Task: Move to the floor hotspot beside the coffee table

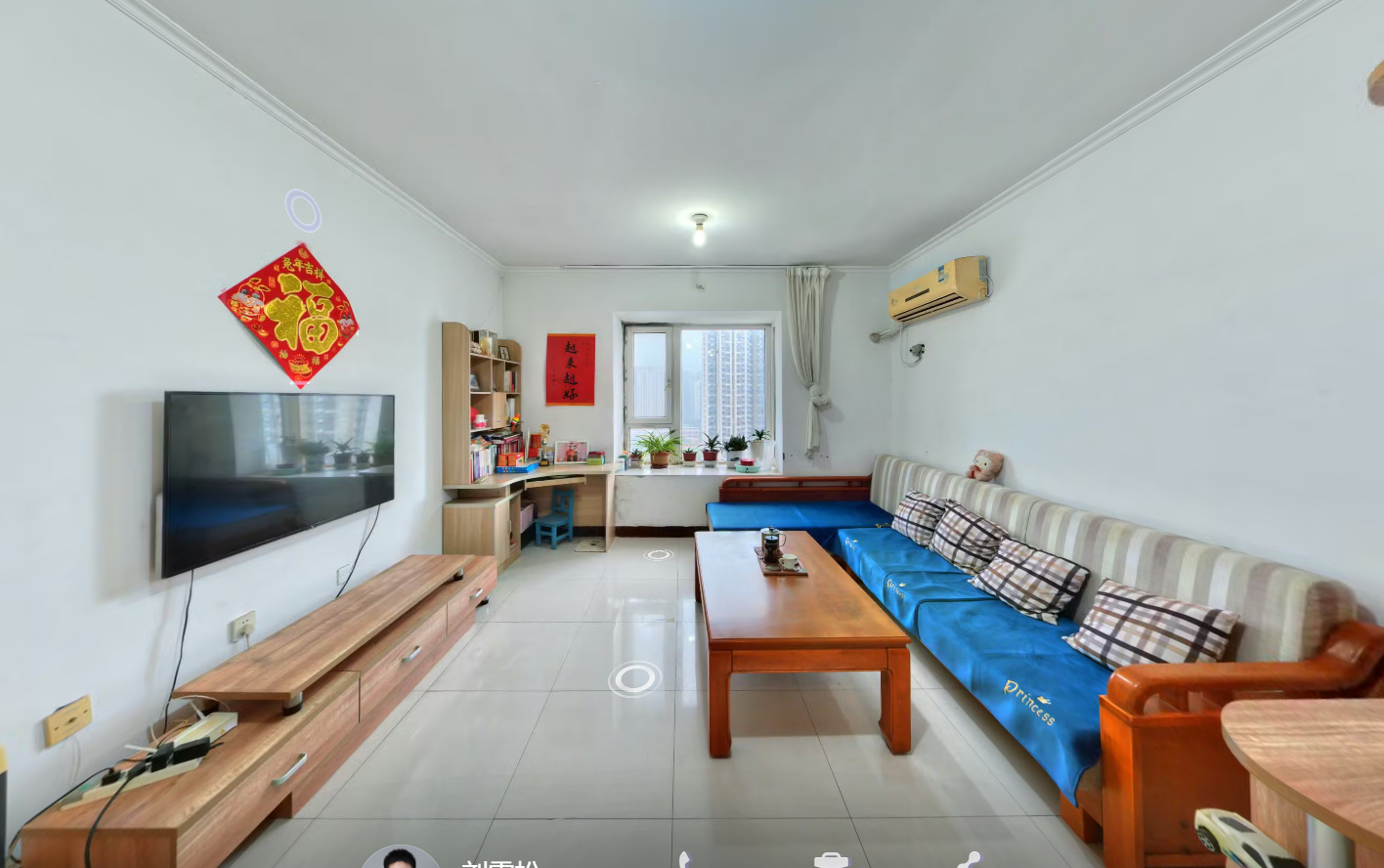Action: [x=635, y=677]
